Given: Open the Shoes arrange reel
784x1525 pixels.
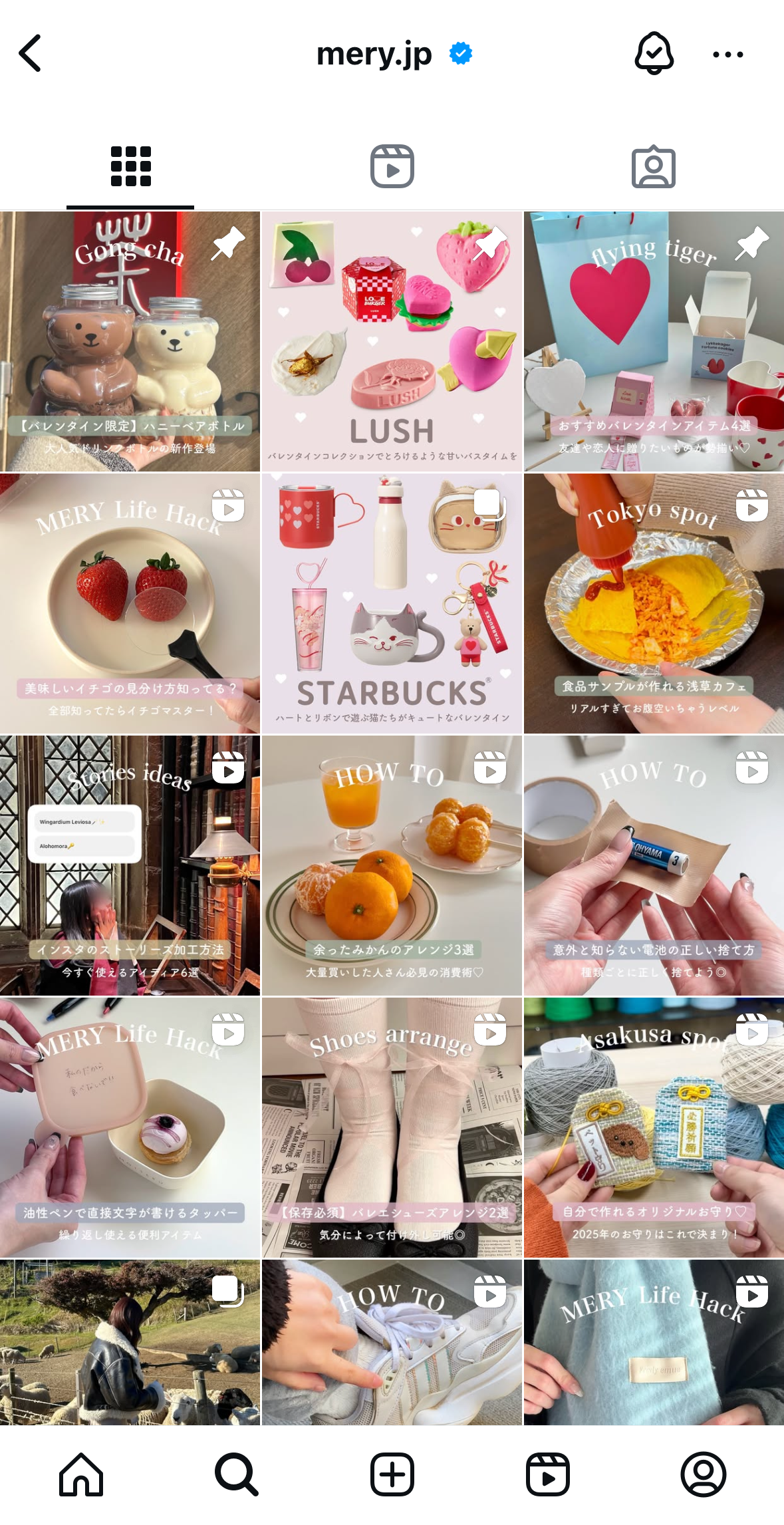Looking at the screenshot, I should (392, 1127).
